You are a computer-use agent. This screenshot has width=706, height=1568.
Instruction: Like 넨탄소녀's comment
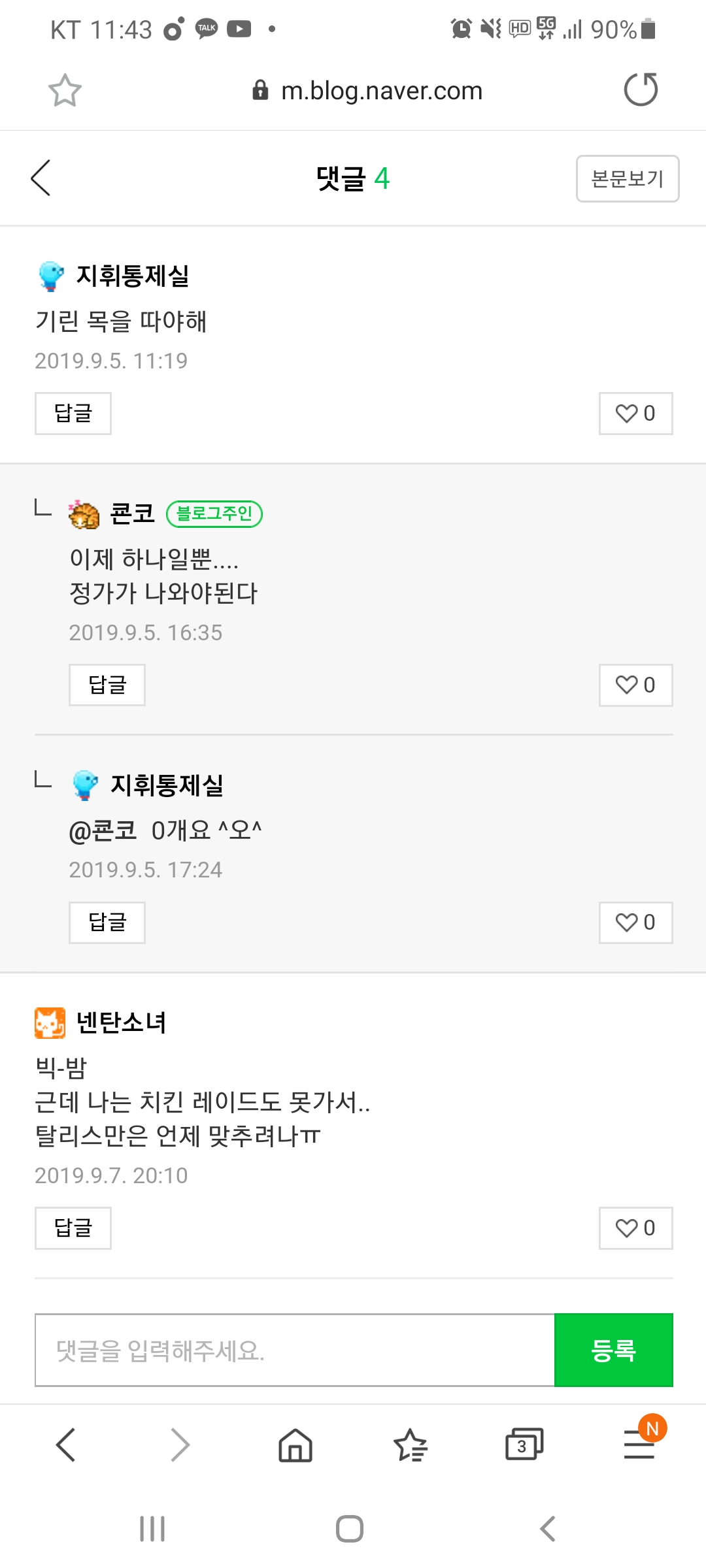click(635, 1228)
